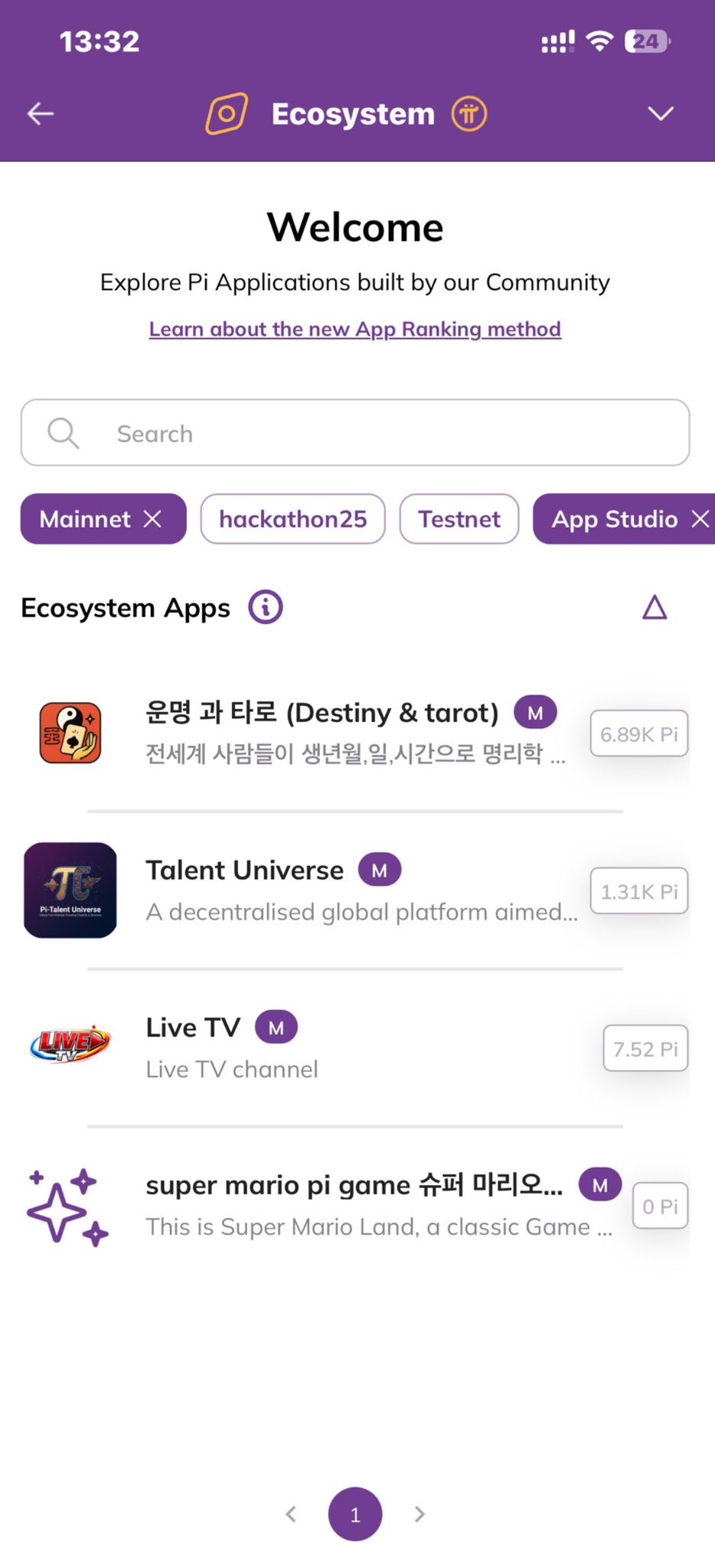Go to the previous page
Screen dimensions: 715x1568
[x=291, y=1514]
